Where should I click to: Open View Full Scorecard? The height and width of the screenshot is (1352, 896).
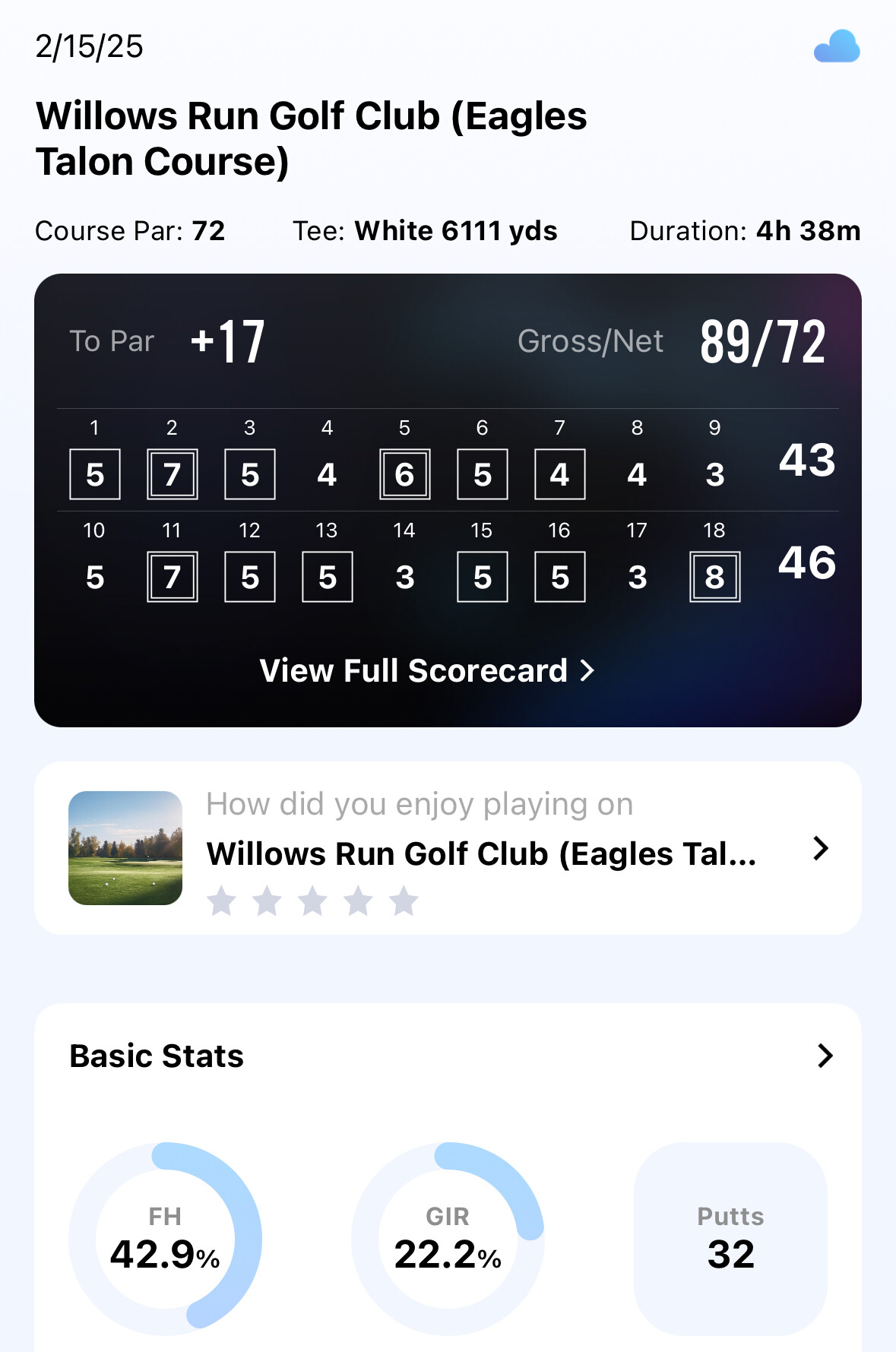coord(426,670)
